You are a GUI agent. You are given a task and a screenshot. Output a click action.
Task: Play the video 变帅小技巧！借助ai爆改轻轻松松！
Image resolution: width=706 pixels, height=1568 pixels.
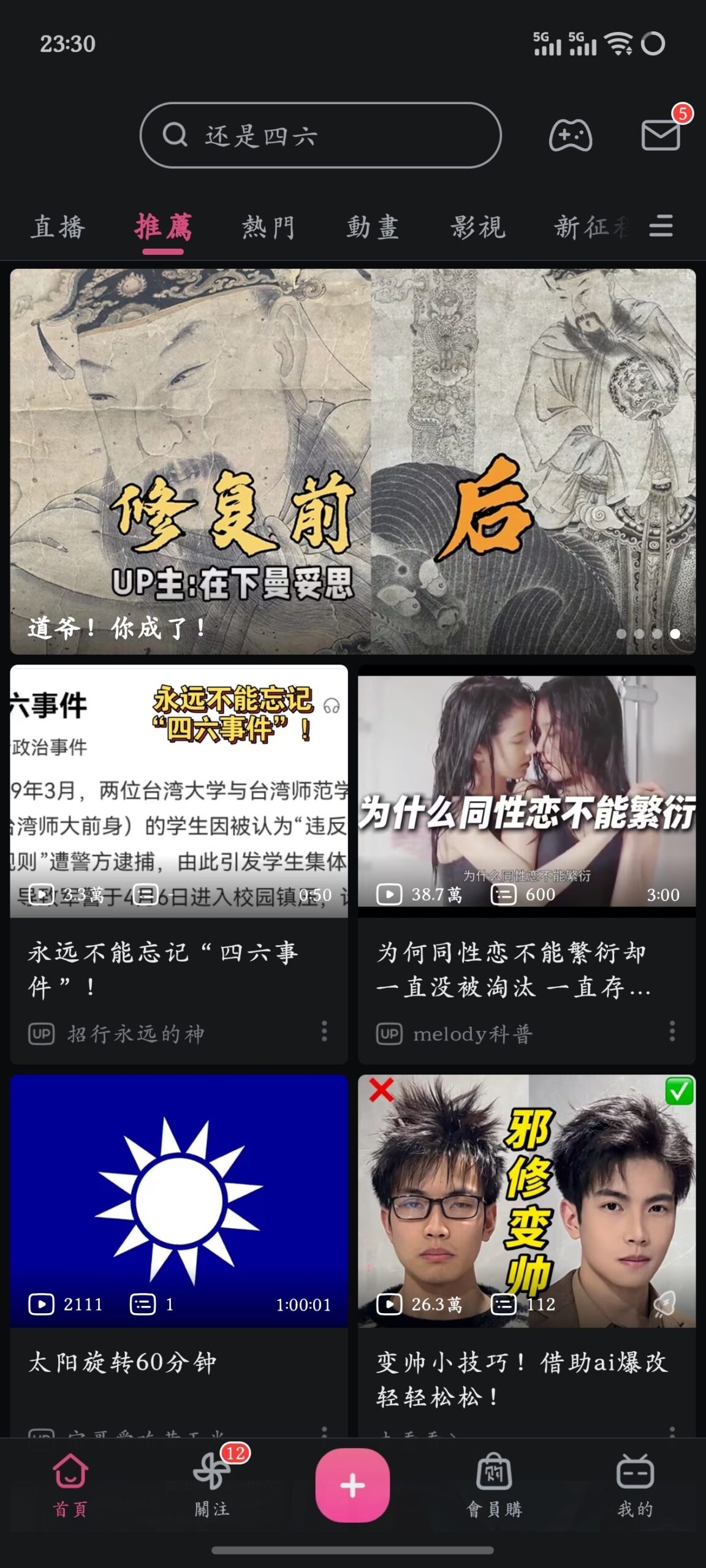[526, 1202]
